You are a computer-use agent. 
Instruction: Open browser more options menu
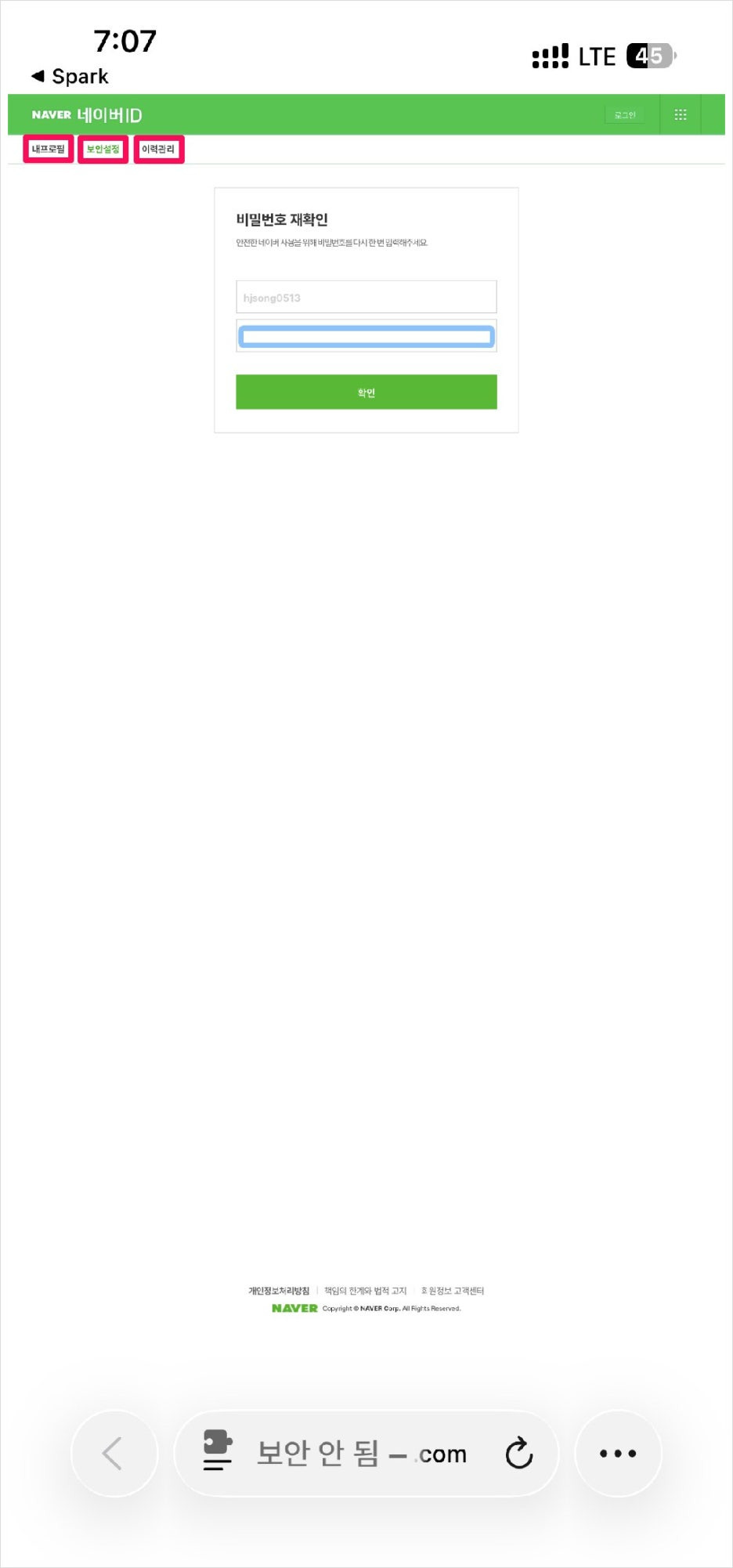[618, 1454]
